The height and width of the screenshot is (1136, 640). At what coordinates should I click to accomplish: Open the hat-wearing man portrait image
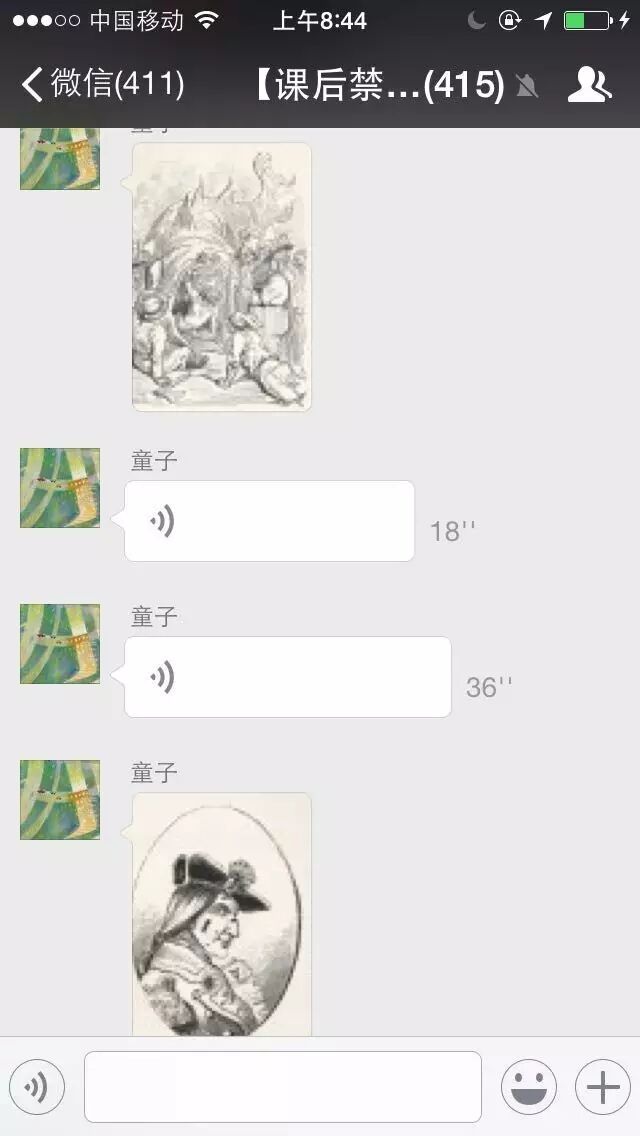(221, 914)
